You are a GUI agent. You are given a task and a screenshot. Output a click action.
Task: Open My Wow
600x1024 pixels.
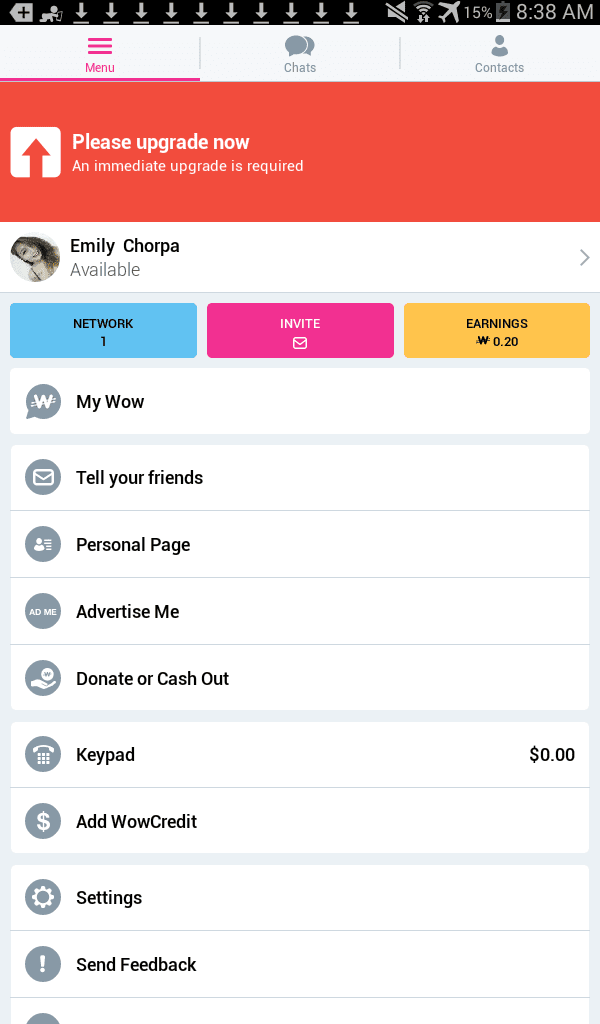(300, 402)
